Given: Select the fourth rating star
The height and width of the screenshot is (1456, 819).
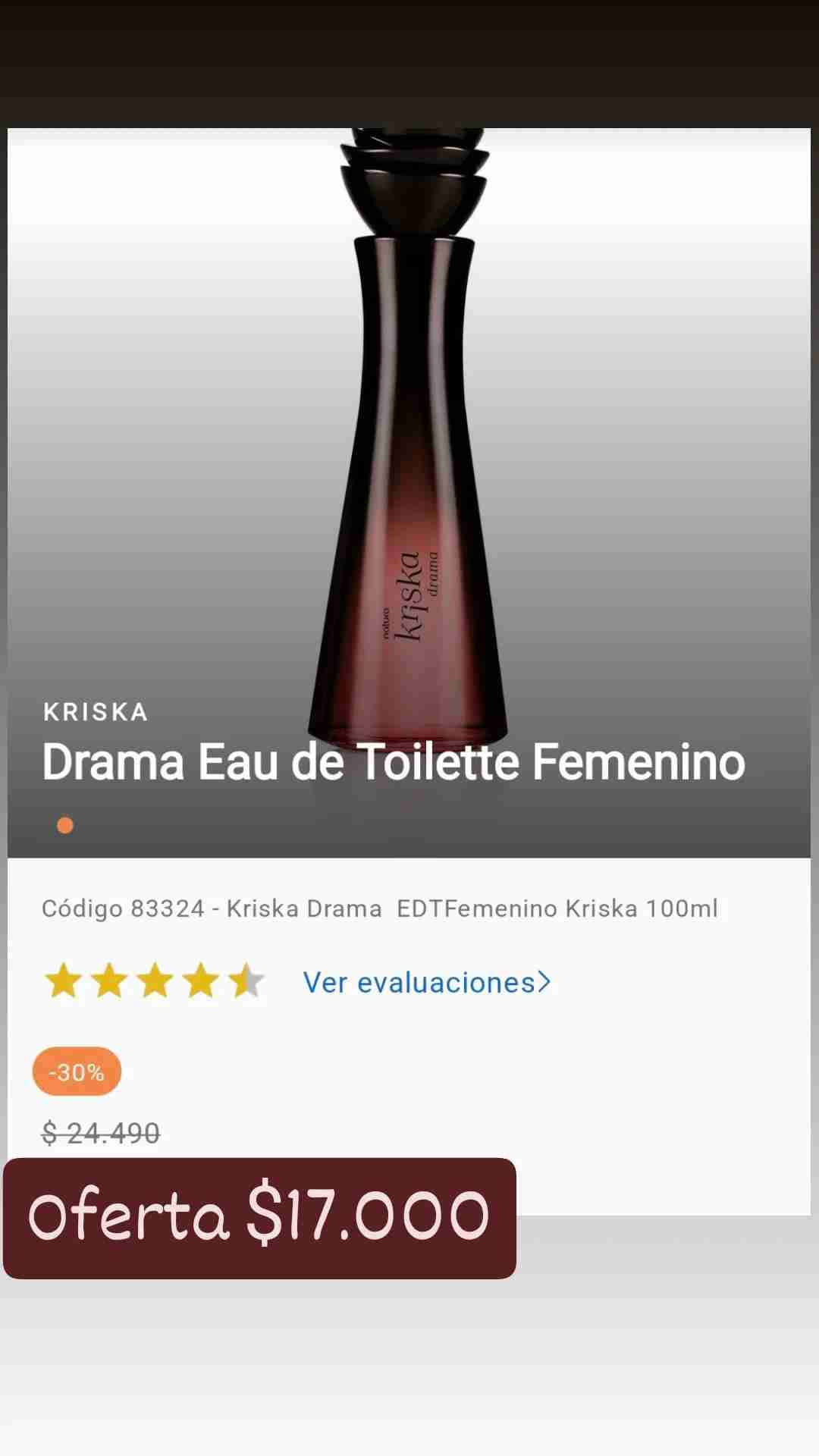Looking at the screenshot, I should click(201, 980).
